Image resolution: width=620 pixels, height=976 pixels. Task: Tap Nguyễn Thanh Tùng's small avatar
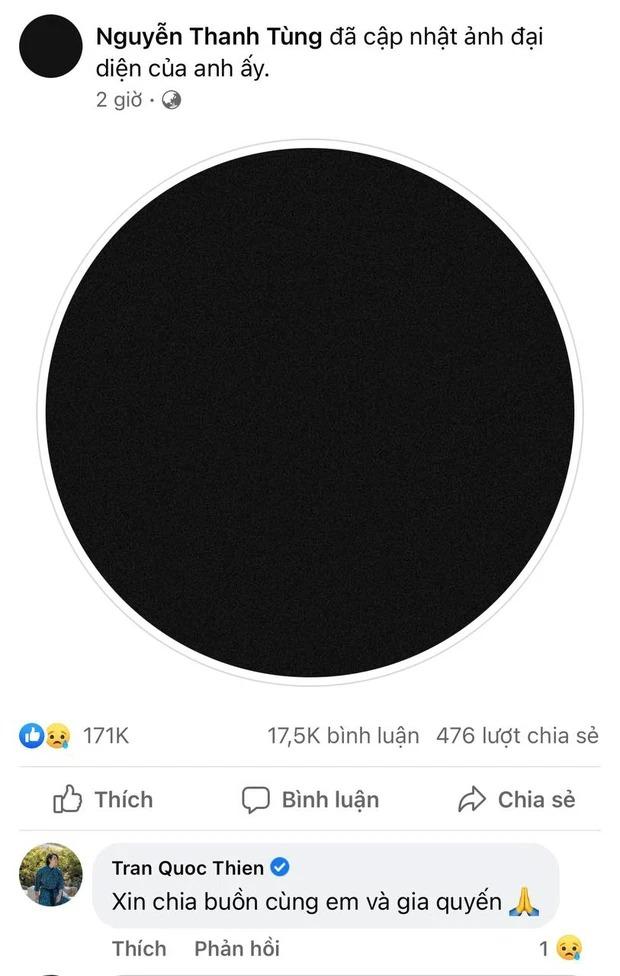coord(51,48)
